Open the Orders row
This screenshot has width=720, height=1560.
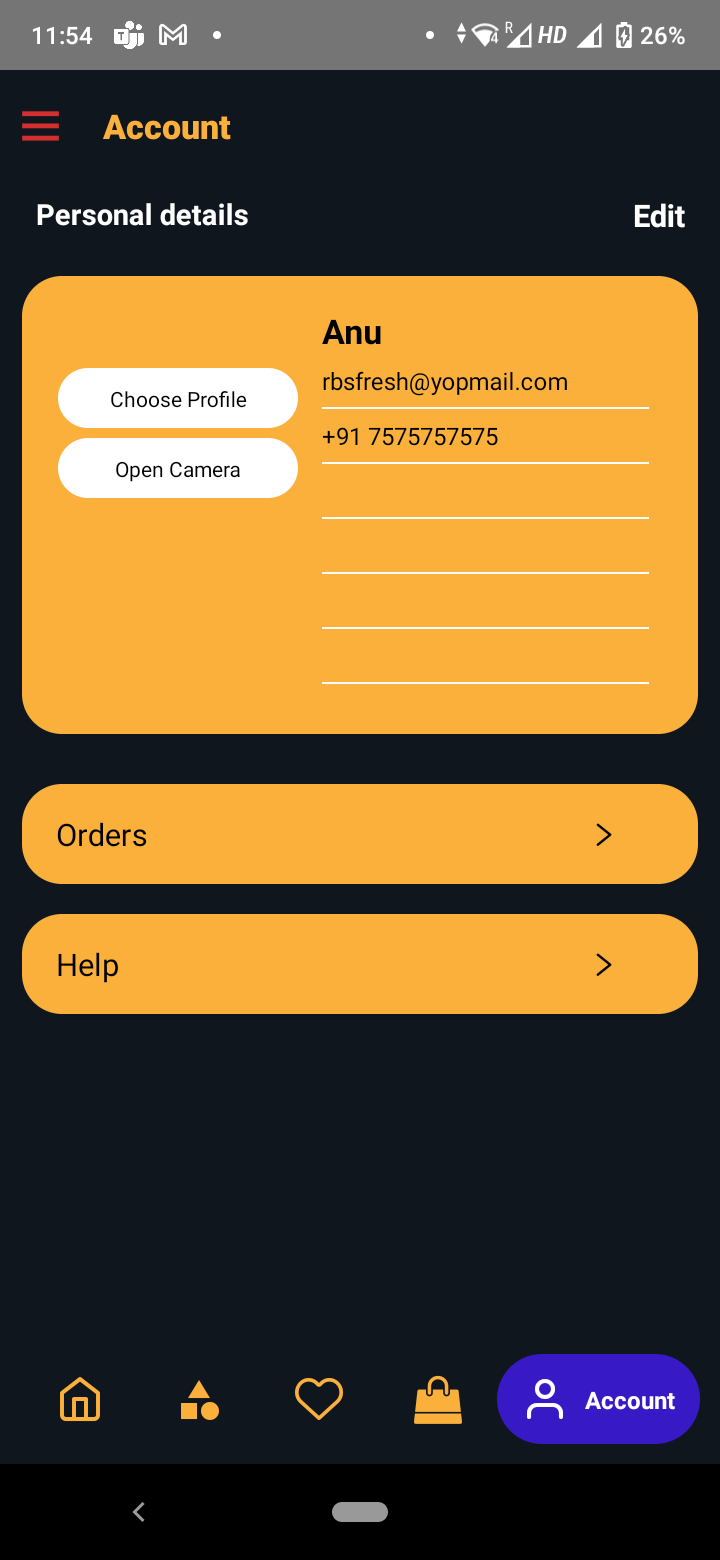coord(360,834)
